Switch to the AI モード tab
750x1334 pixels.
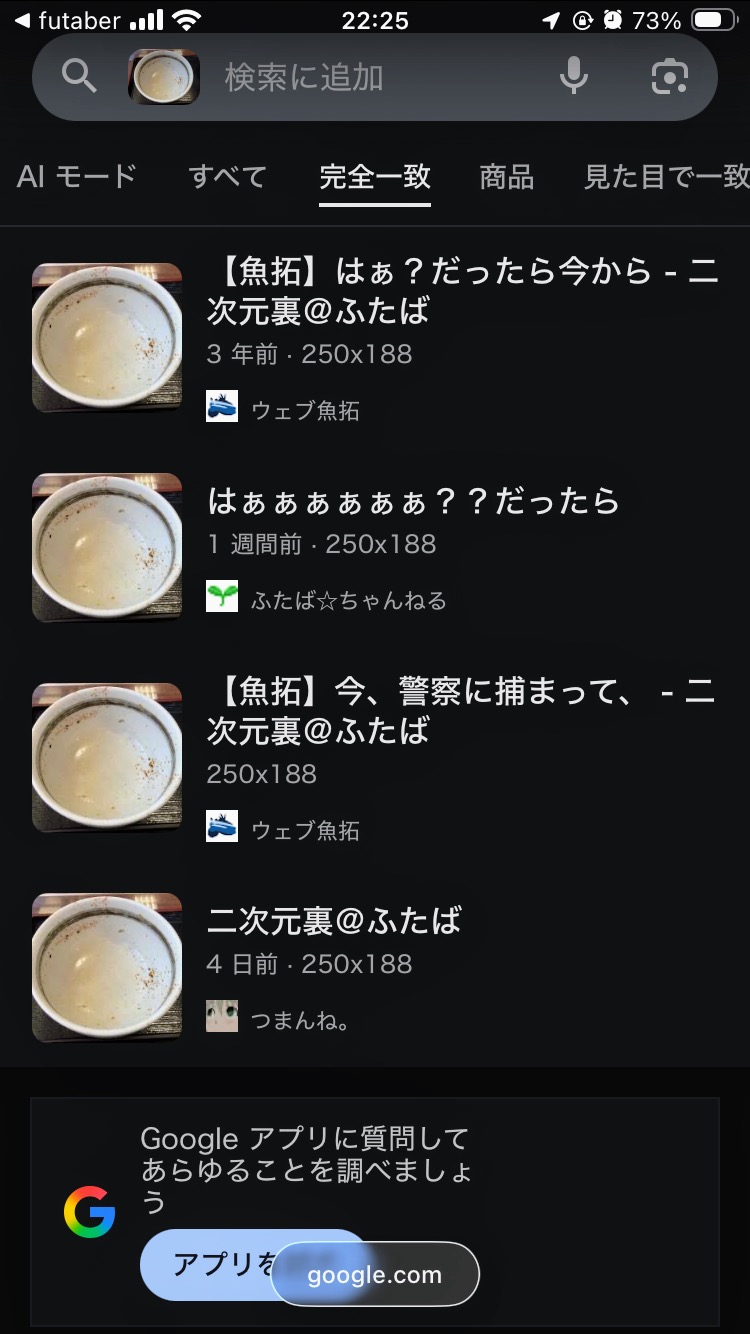[x=76, y=177]
